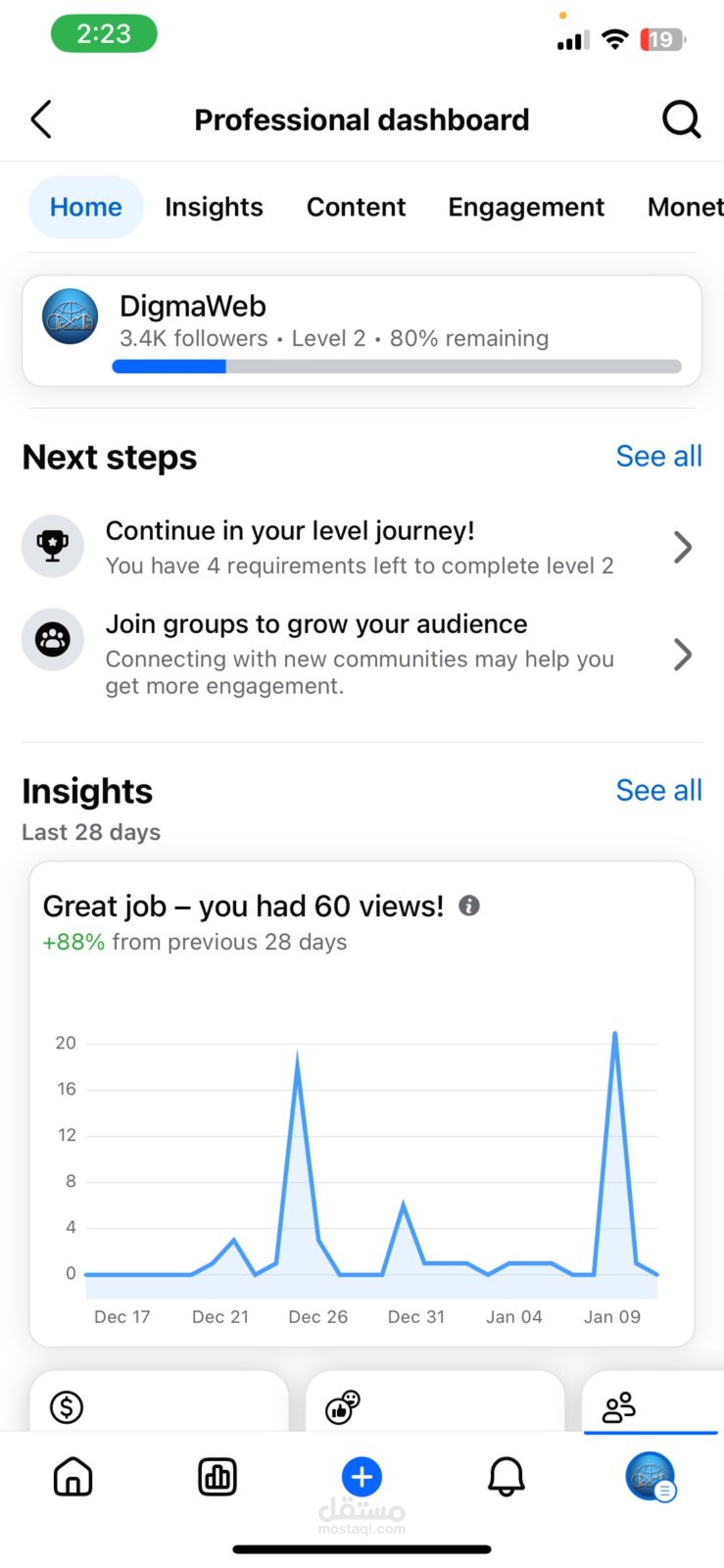Open the Engagement tab

pyautogui.click(x=526, y=207)
